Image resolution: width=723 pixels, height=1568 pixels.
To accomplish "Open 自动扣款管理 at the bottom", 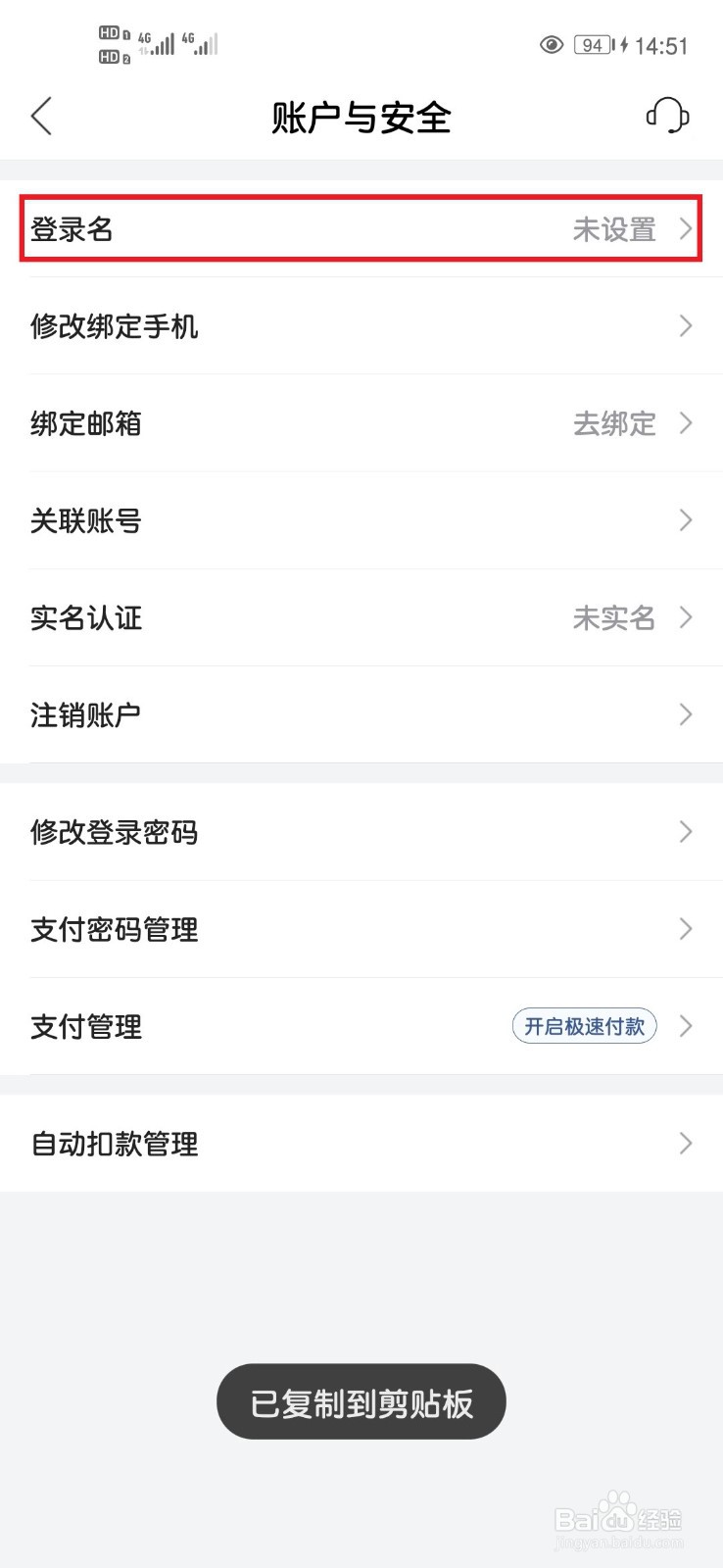I will (361, 1144).
